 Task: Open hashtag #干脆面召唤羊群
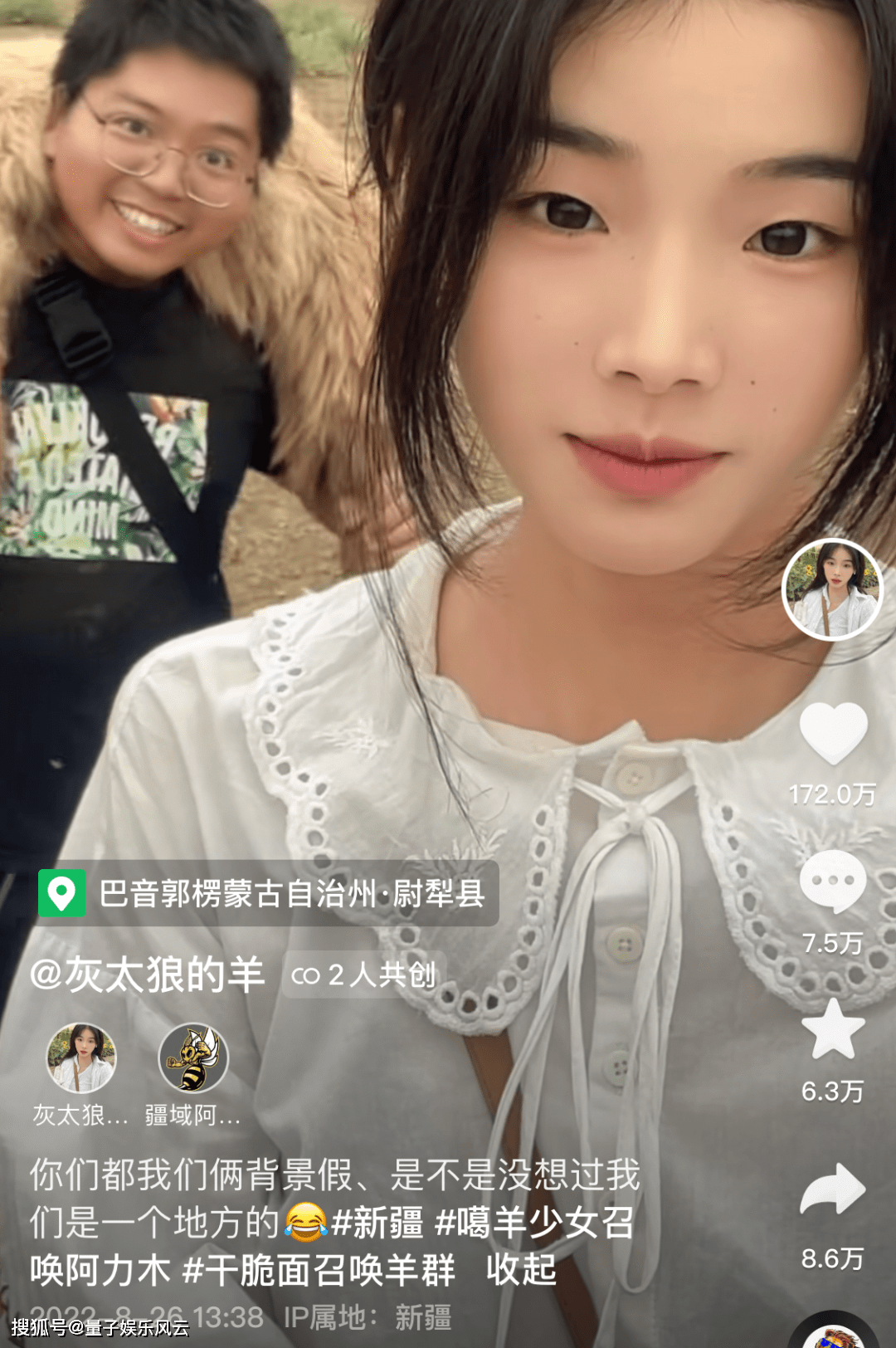pyautogui.click(x=319, y=1271)
